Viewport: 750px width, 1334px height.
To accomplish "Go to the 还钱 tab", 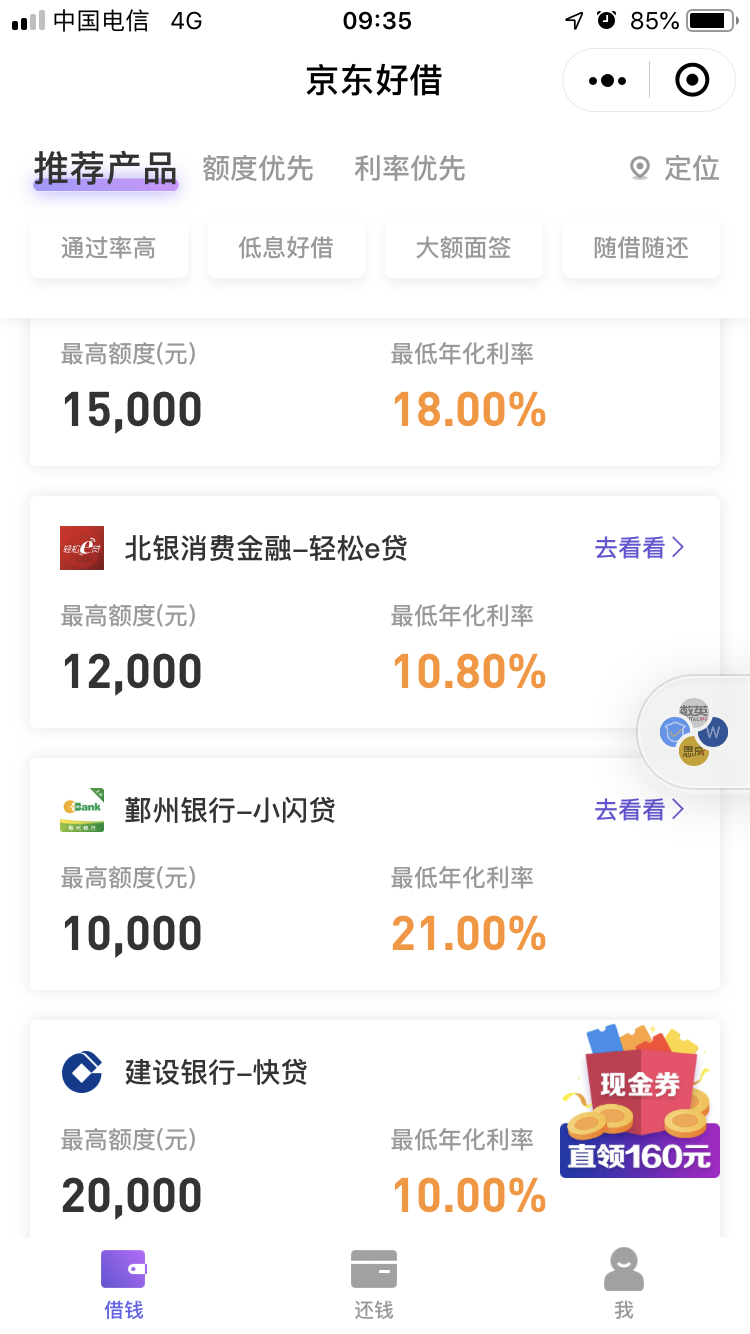I will [x=374, y=1284].
